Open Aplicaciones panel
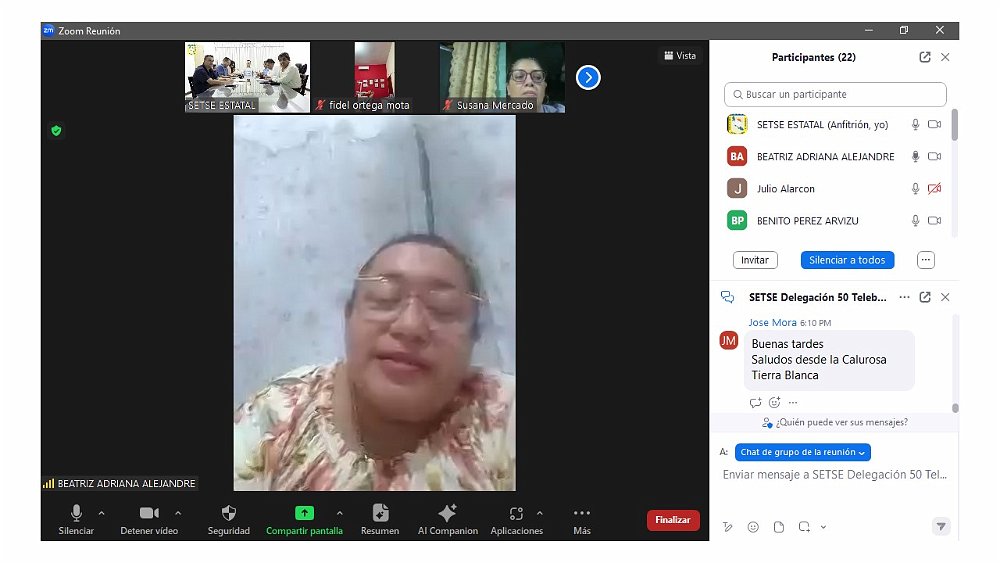Viewport: 1000px width, 563px height. 516,518
